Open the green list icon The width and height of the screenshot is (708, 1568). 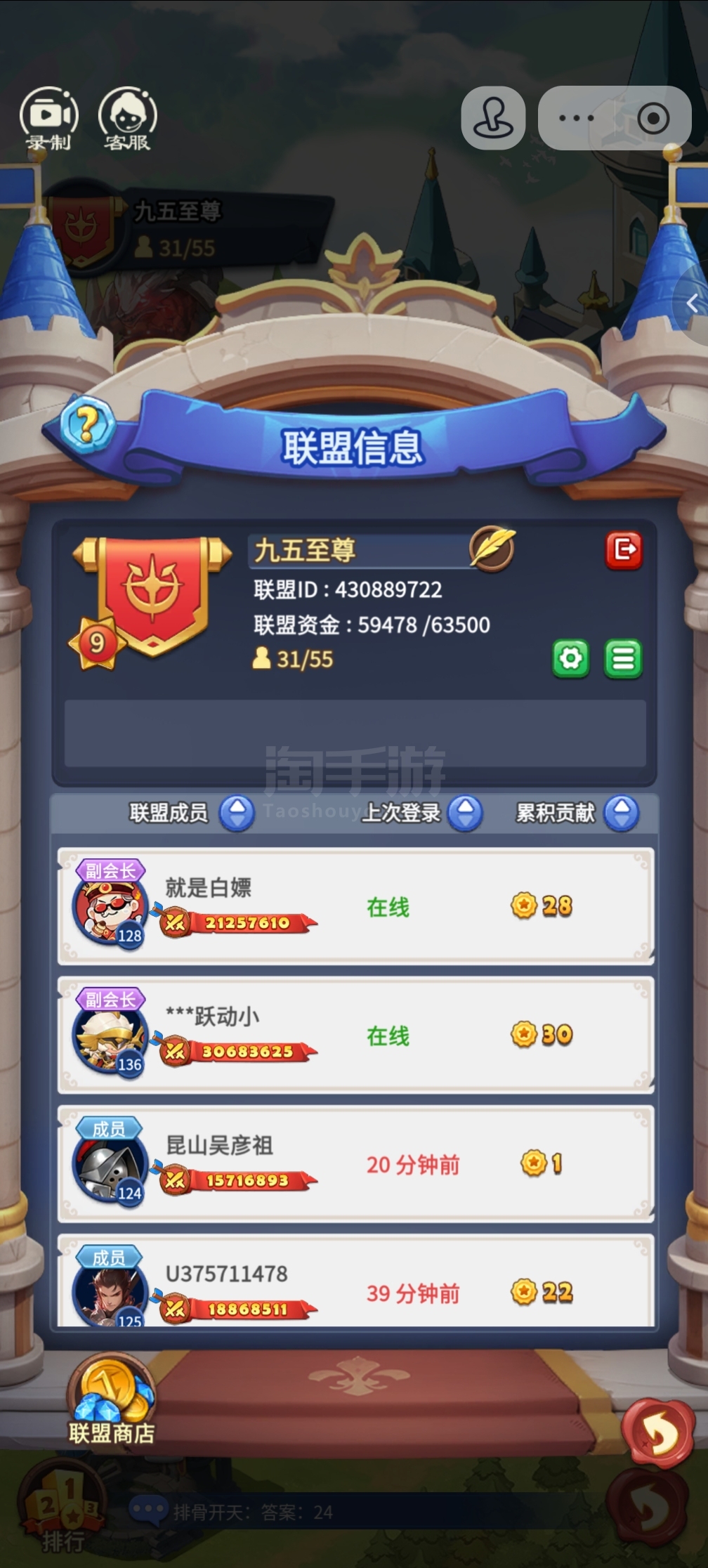(623, 658)
